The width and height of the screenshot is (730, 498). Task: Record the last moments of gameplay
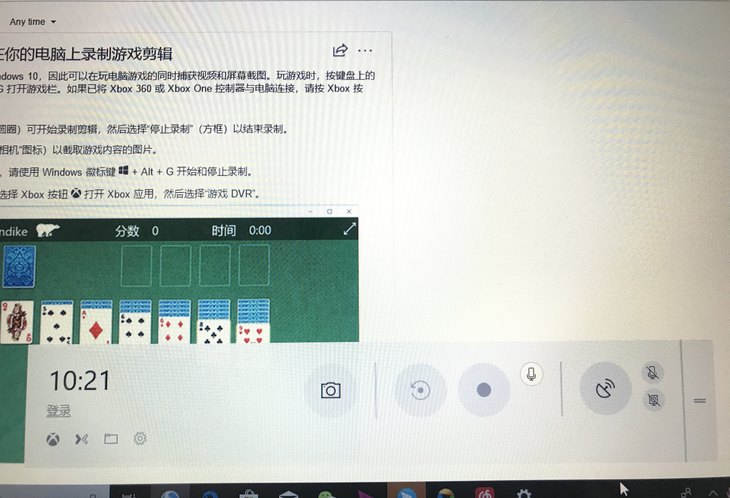coord(420,390)
